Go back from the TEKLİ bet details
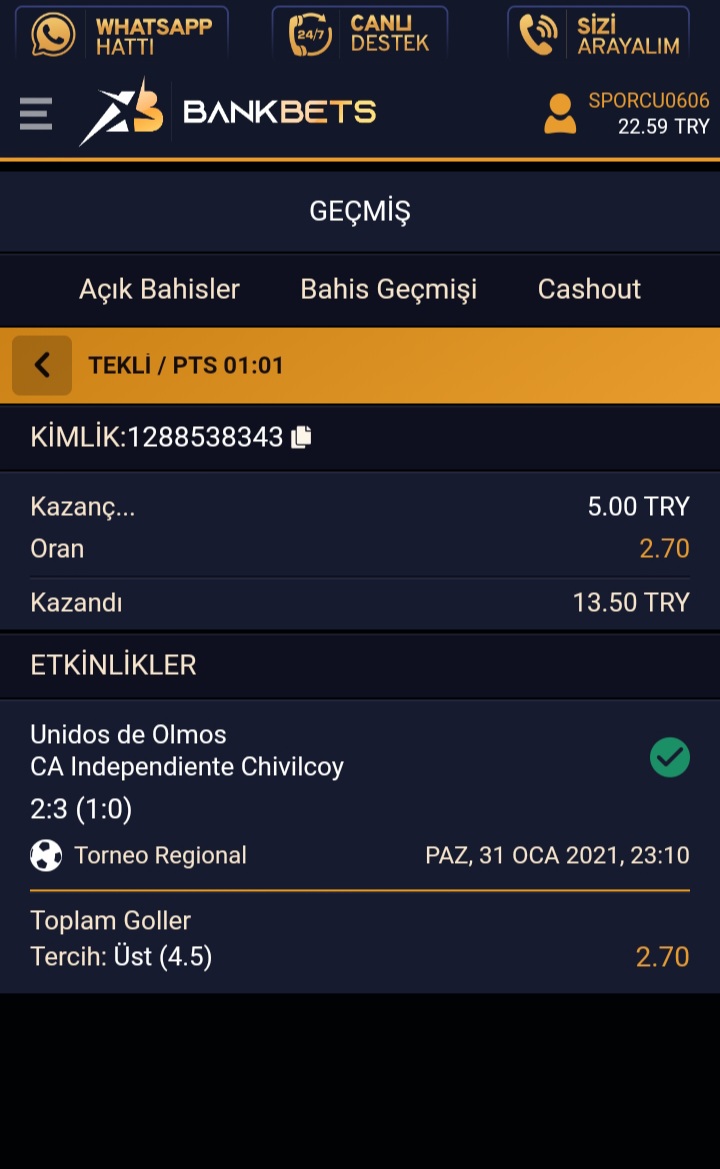 [x=42, y=365]
